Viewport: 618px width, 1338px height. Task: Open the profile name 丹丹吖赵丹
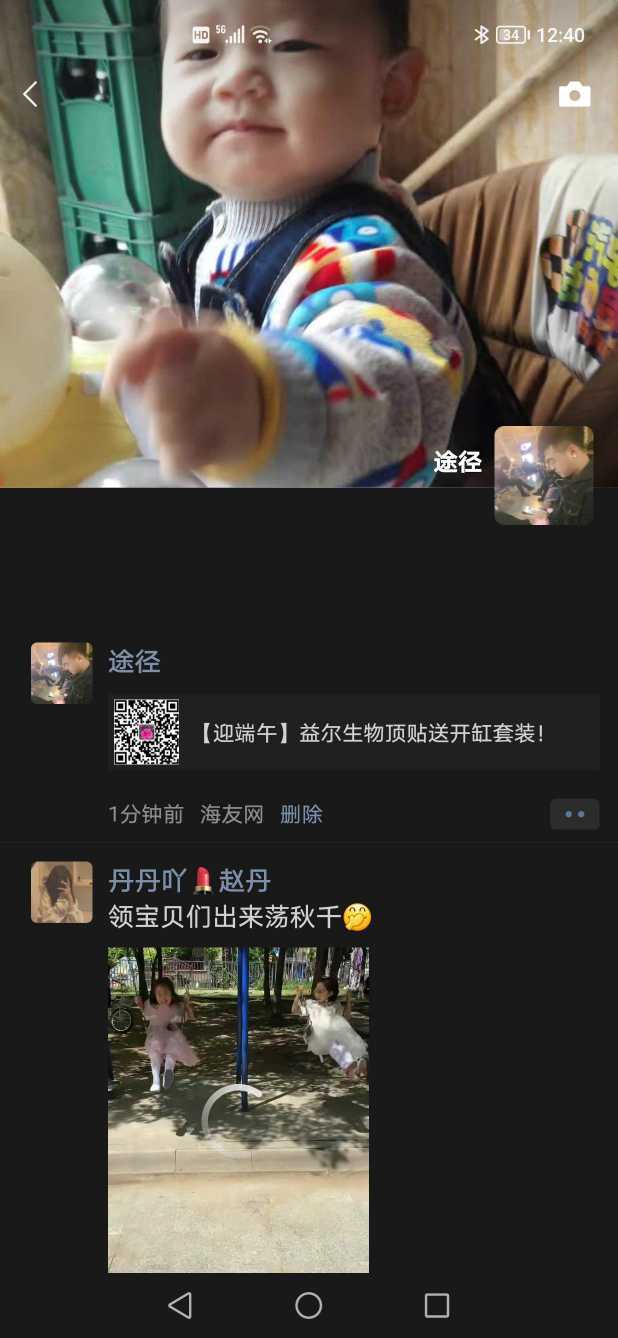tap(189, 880)
